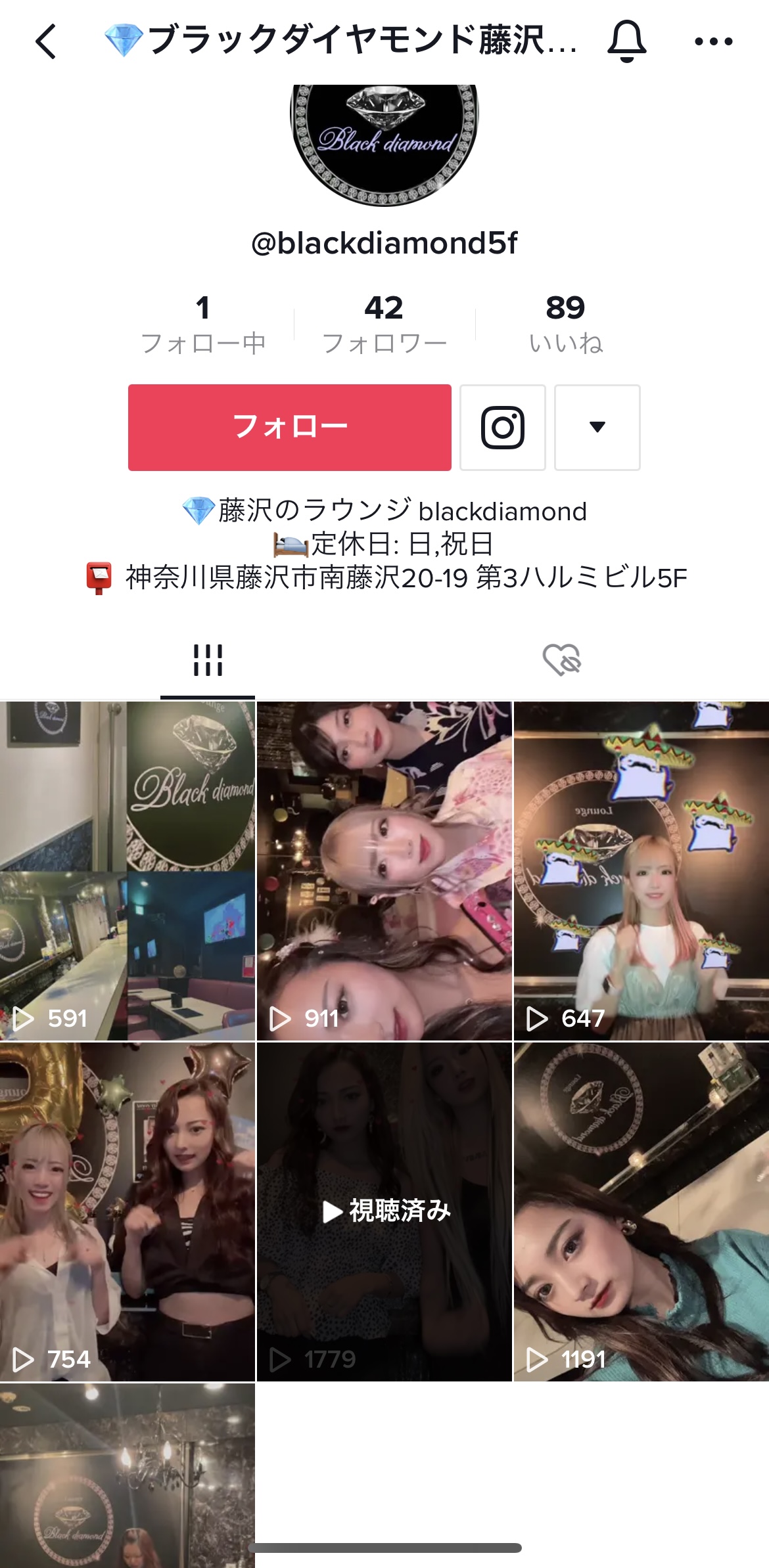Open more options with the ellipsis icon
The width and height of the screenshot is (769, 1568).
point(711,41)
